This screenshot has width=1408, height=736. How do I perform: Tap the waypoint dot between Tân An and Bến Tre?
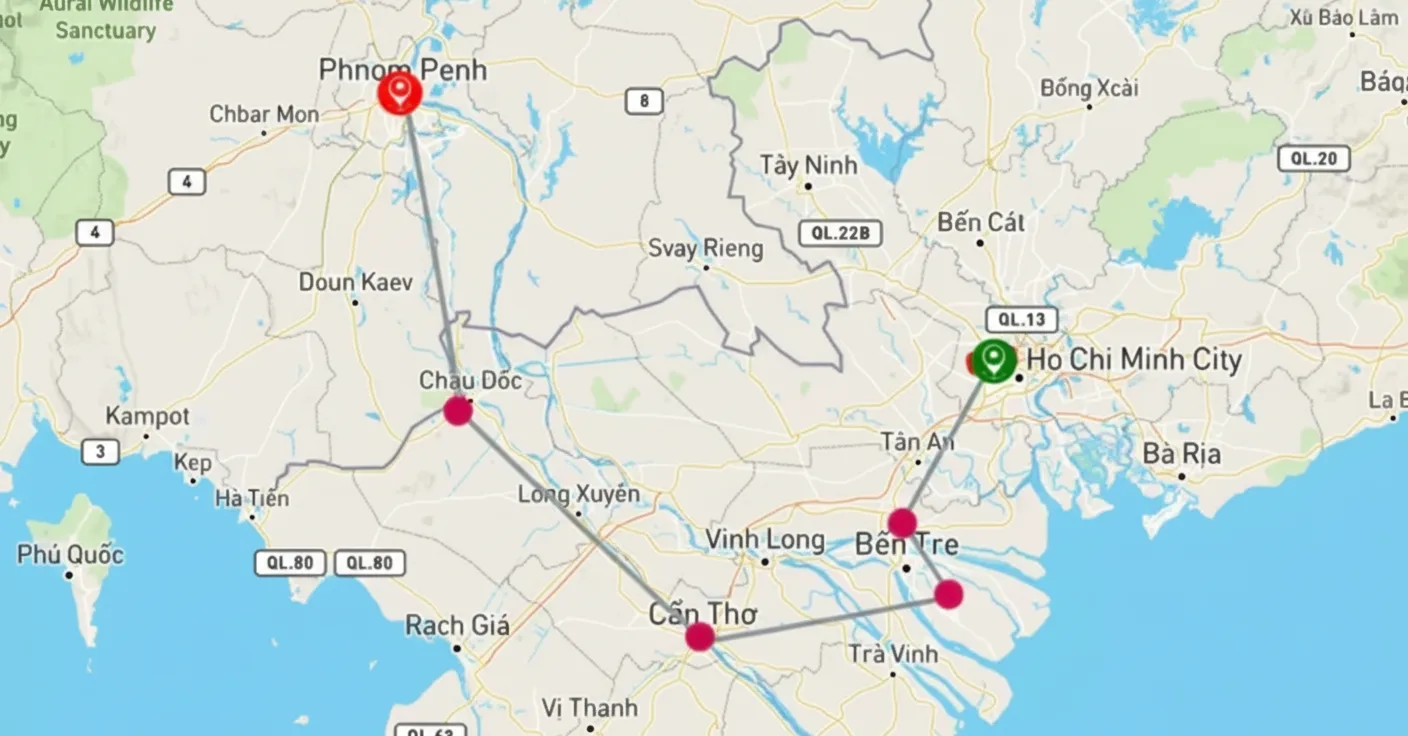click(x=902, y=522)
